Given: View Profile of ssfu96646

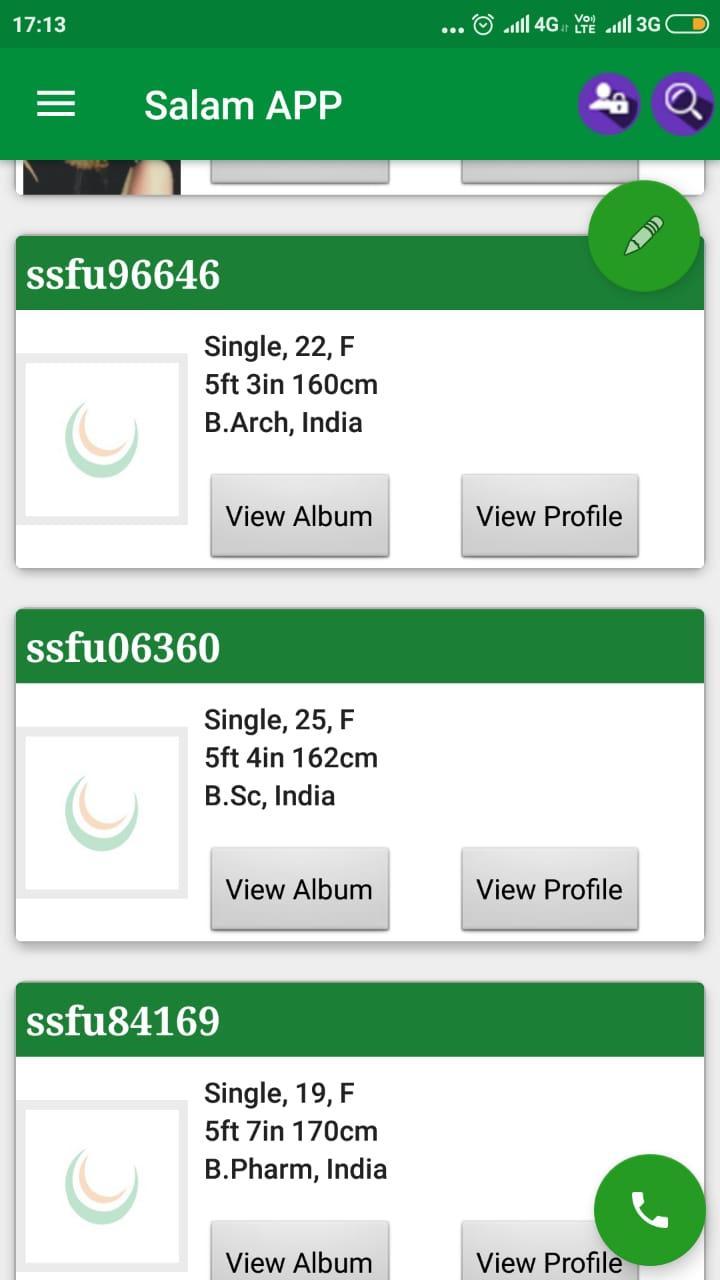Looking at the screenshot, I should point(549,516).
